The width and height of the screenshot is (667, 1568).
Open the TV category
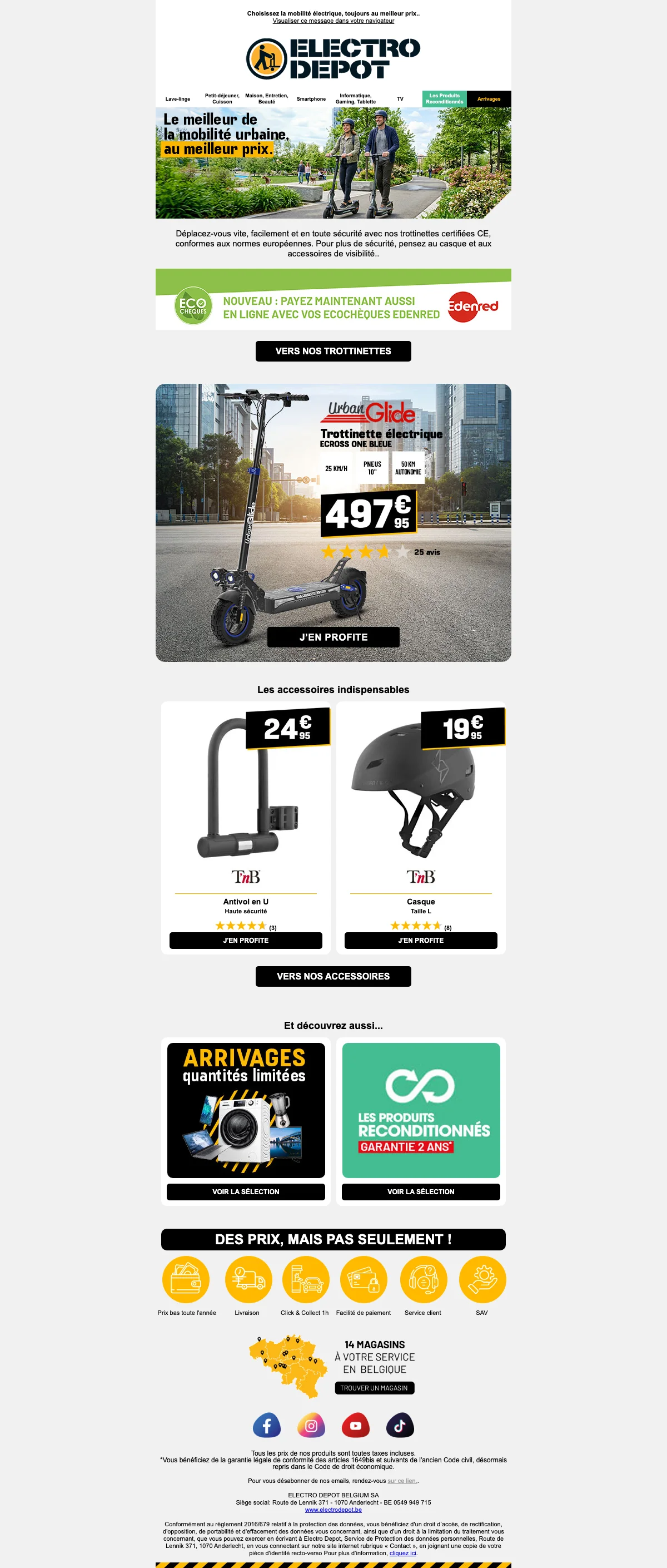pyautogui.click(x=400, y=98)
